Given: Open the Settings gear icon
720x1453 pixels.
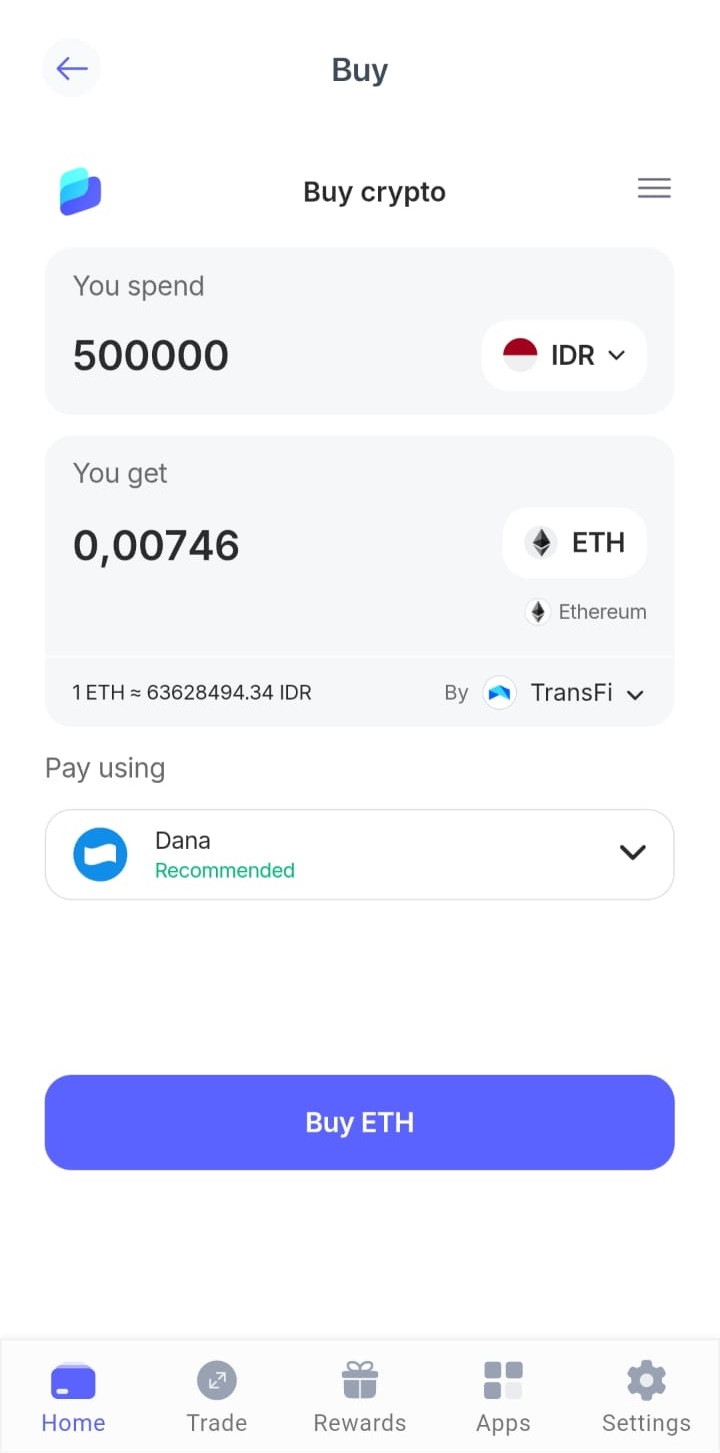Looking at the screenshot, I should [x=646, y=1381].
